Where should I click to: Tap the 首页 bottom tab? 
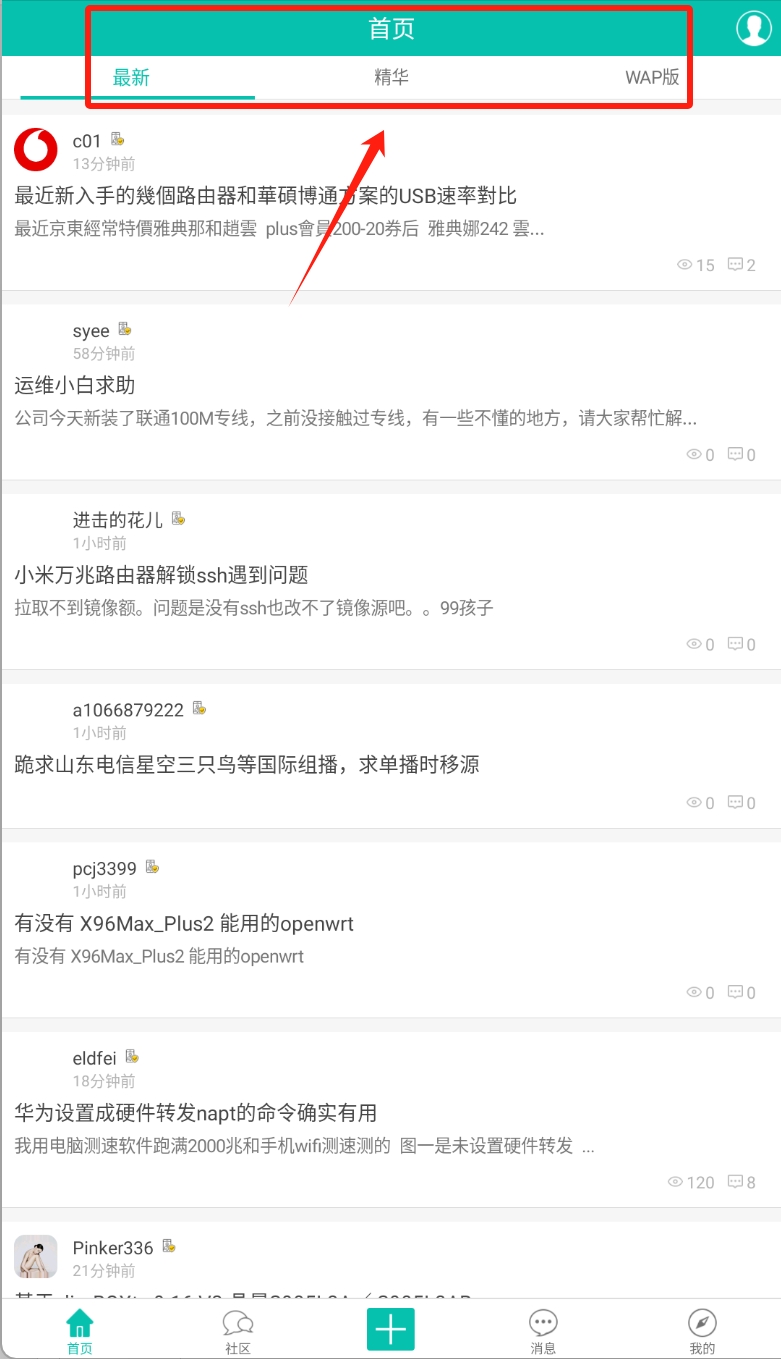tap(80, 1331)
